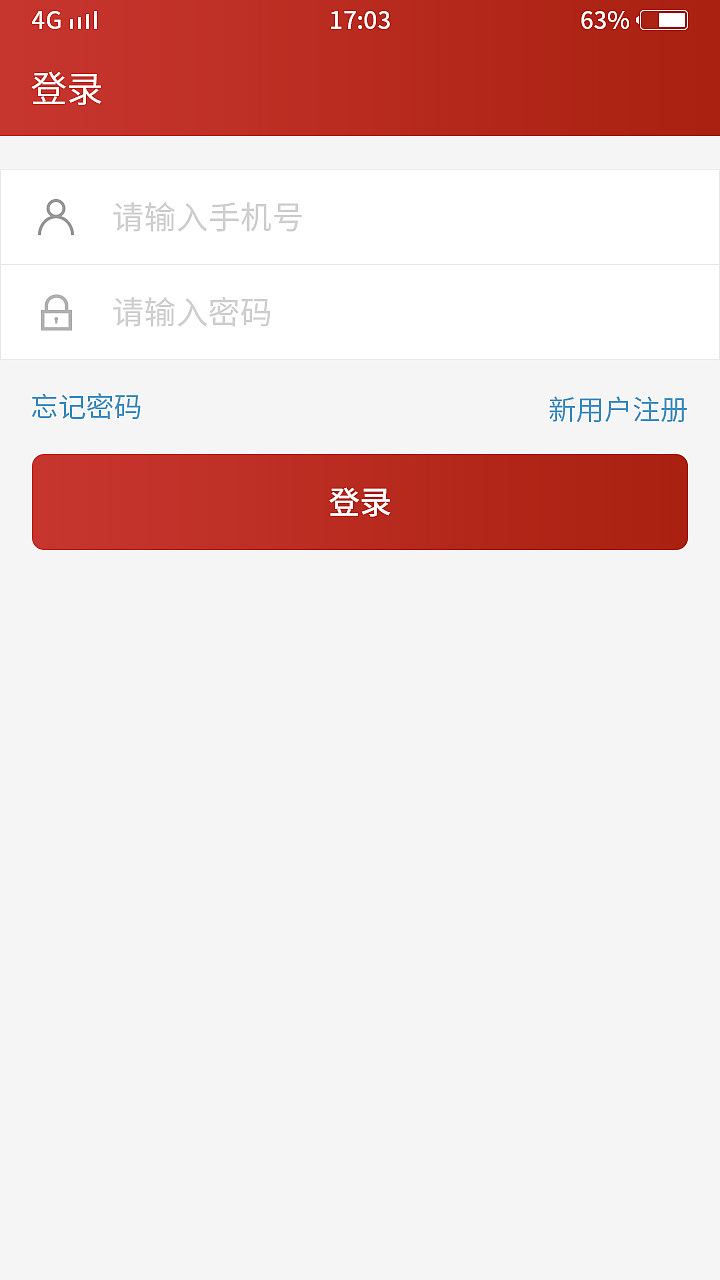Open the 忘记密码 password recovery link

85,408
